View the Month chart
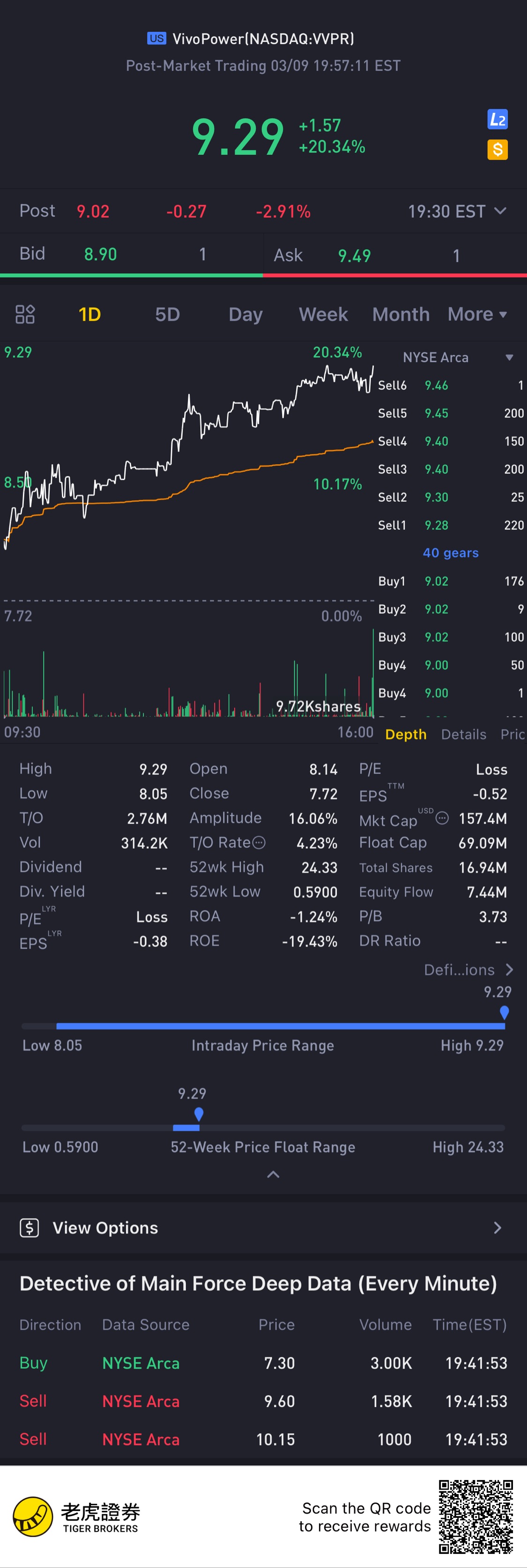Image resolution: width=527 pixels, height=1568 pixels. [401, 314]
